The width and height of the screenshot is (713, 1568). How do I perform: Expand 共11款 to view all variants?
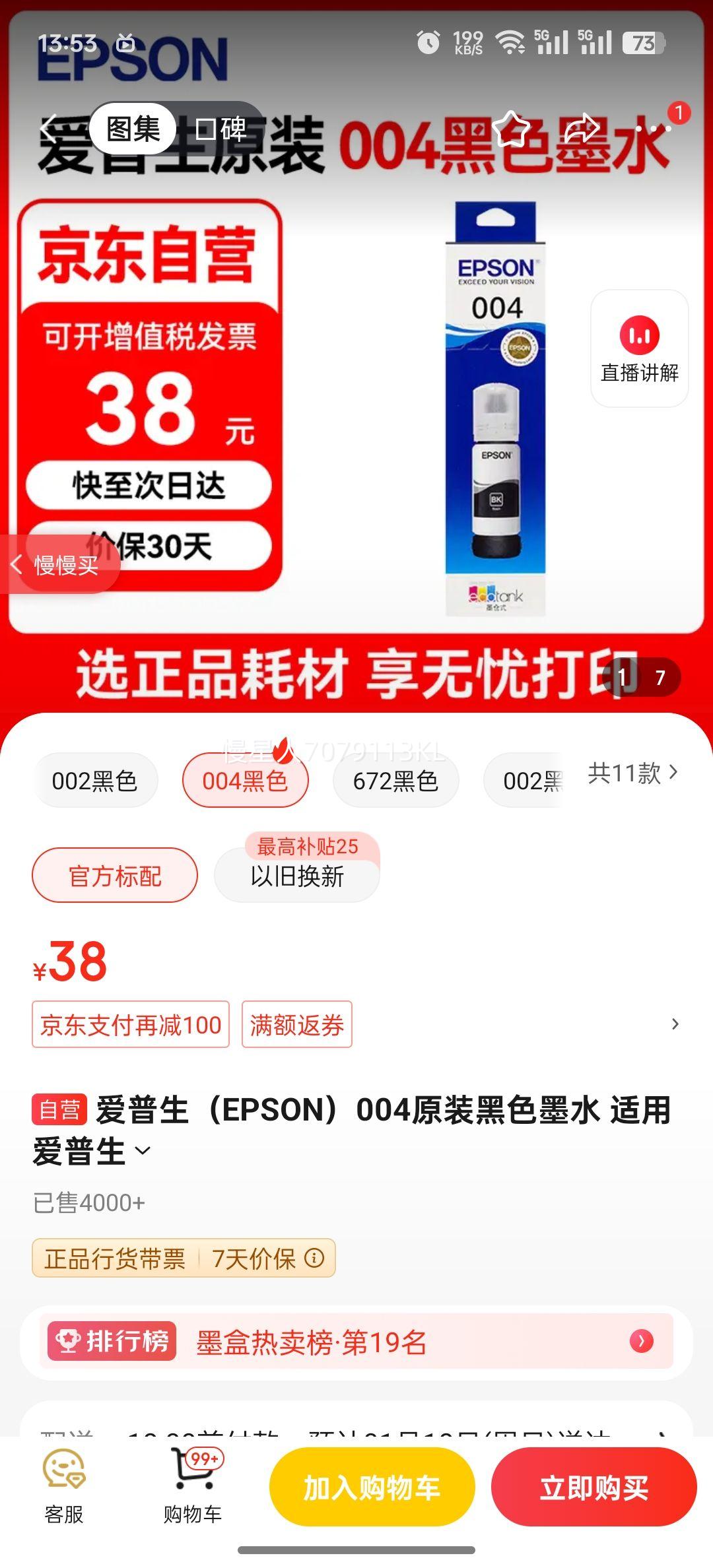(632, 773)
